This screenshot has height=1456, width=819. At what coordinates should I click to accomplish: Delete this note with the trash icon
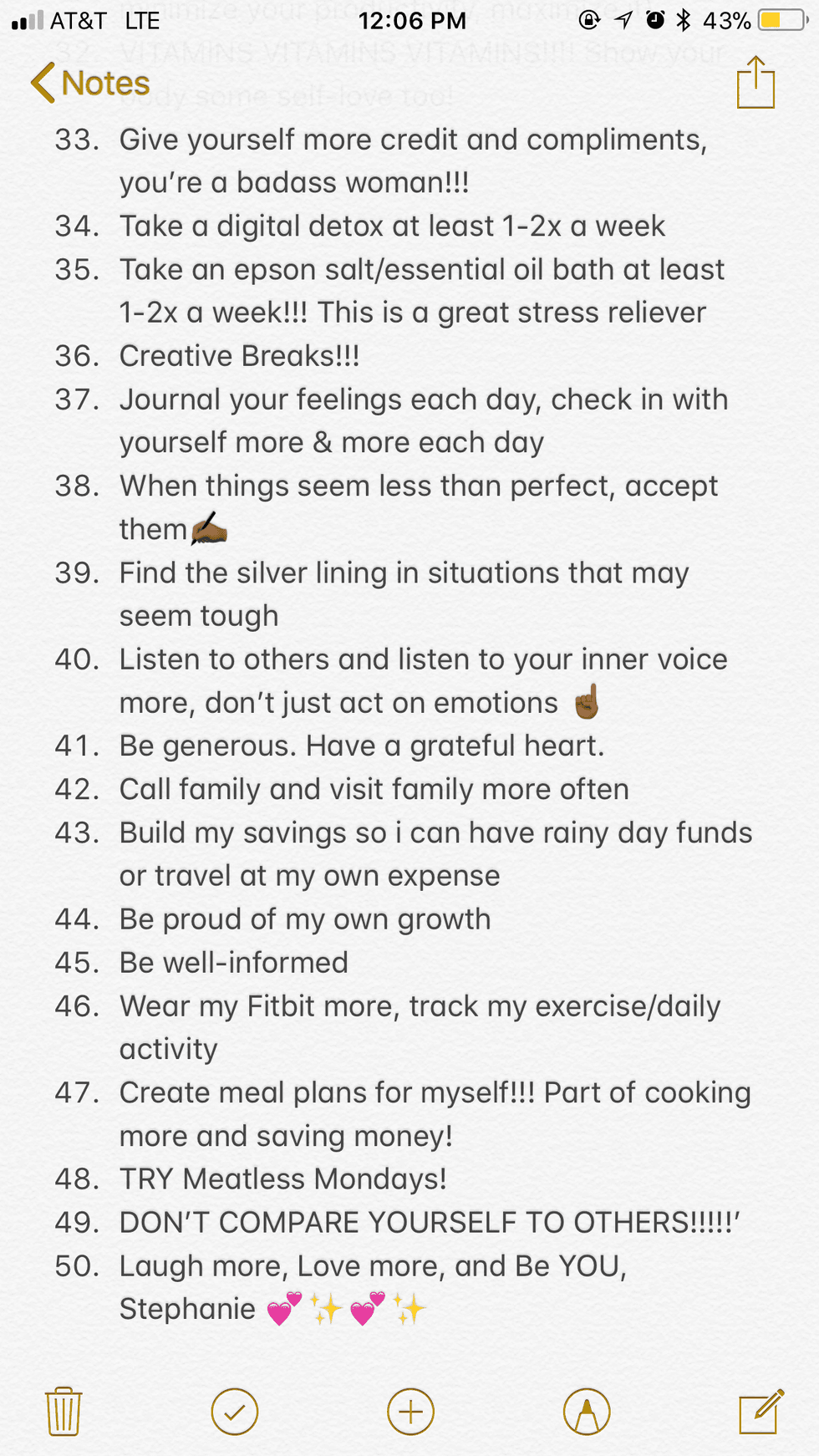64,1412
